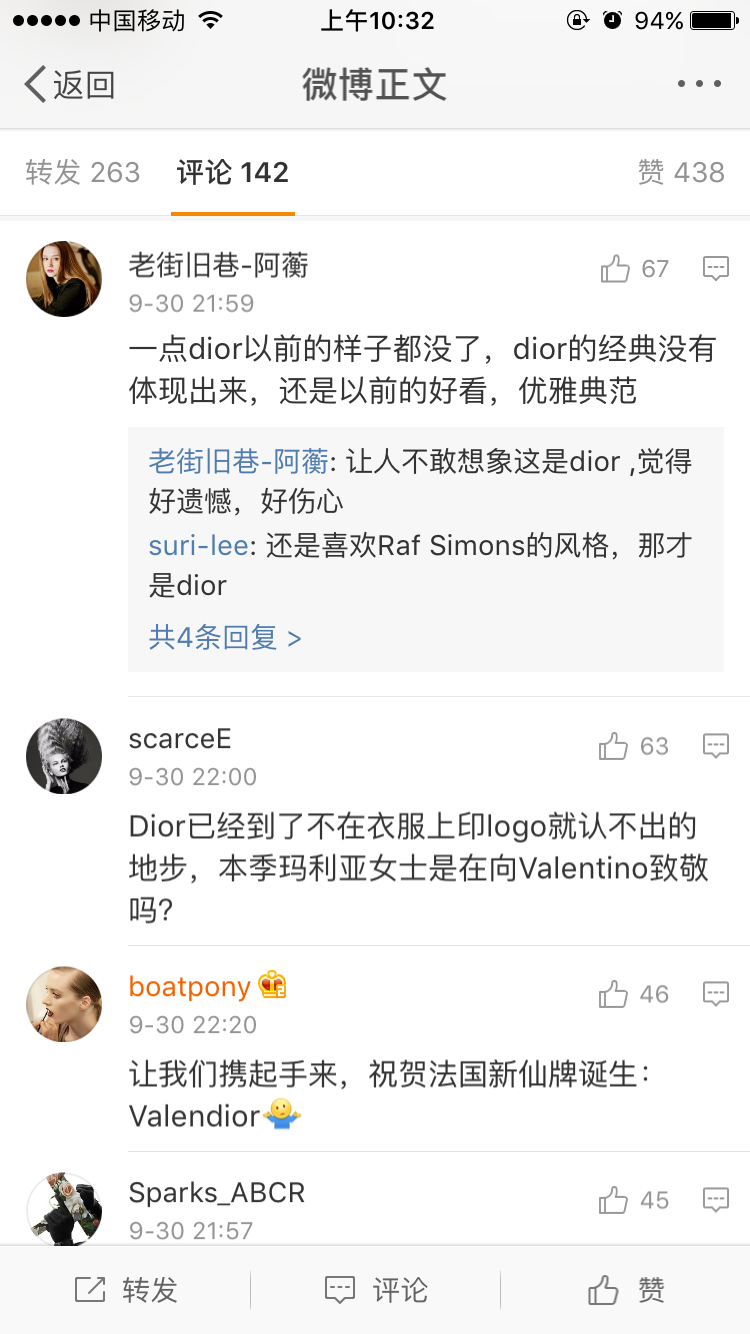Reply to 老街旧巷-阿蘅's comment via its comment icon
750x1334 pixels.
tap(715, 269)
